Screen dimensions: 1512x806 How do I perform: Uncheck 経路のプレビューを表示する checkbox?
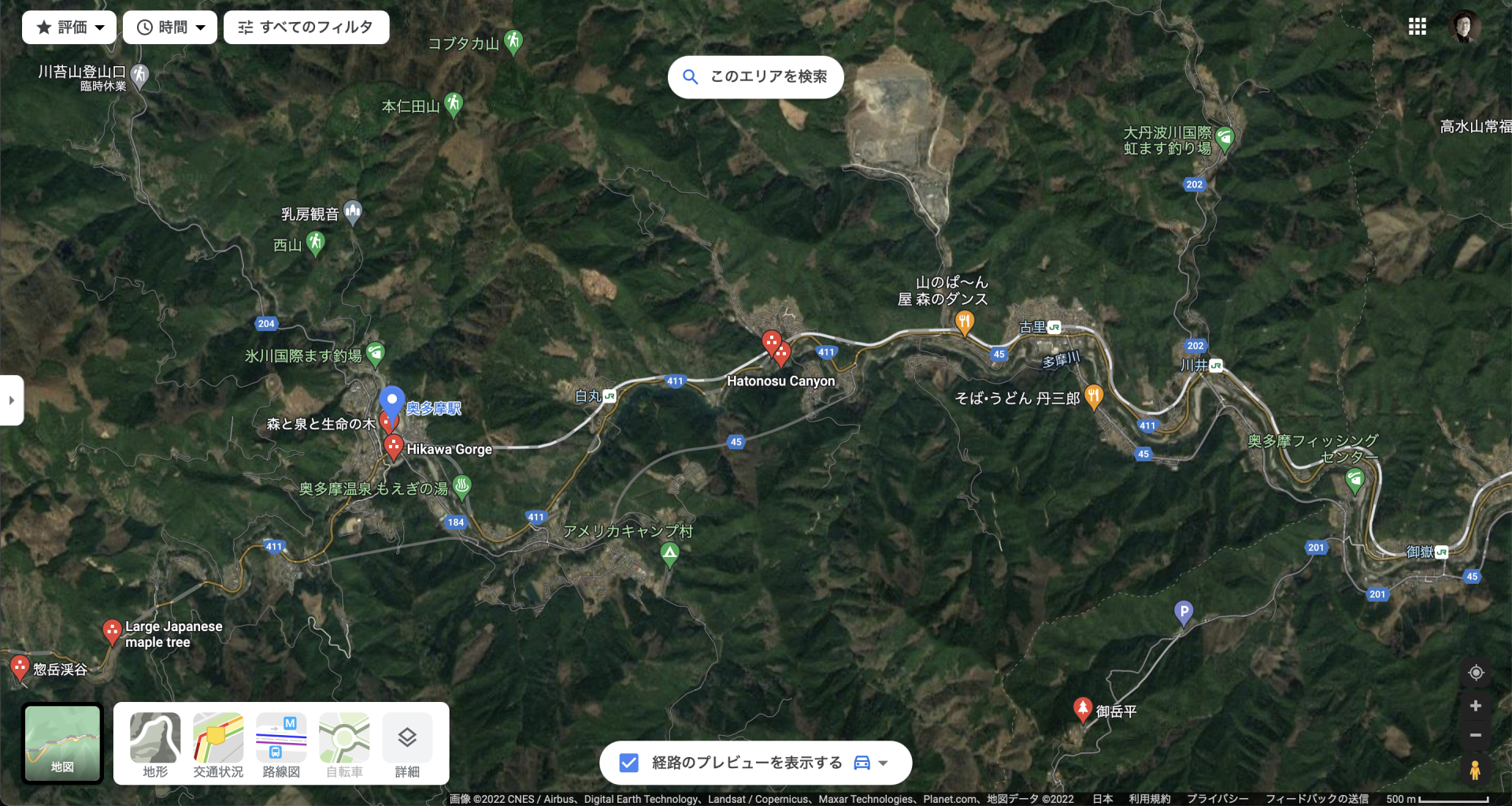628,763
